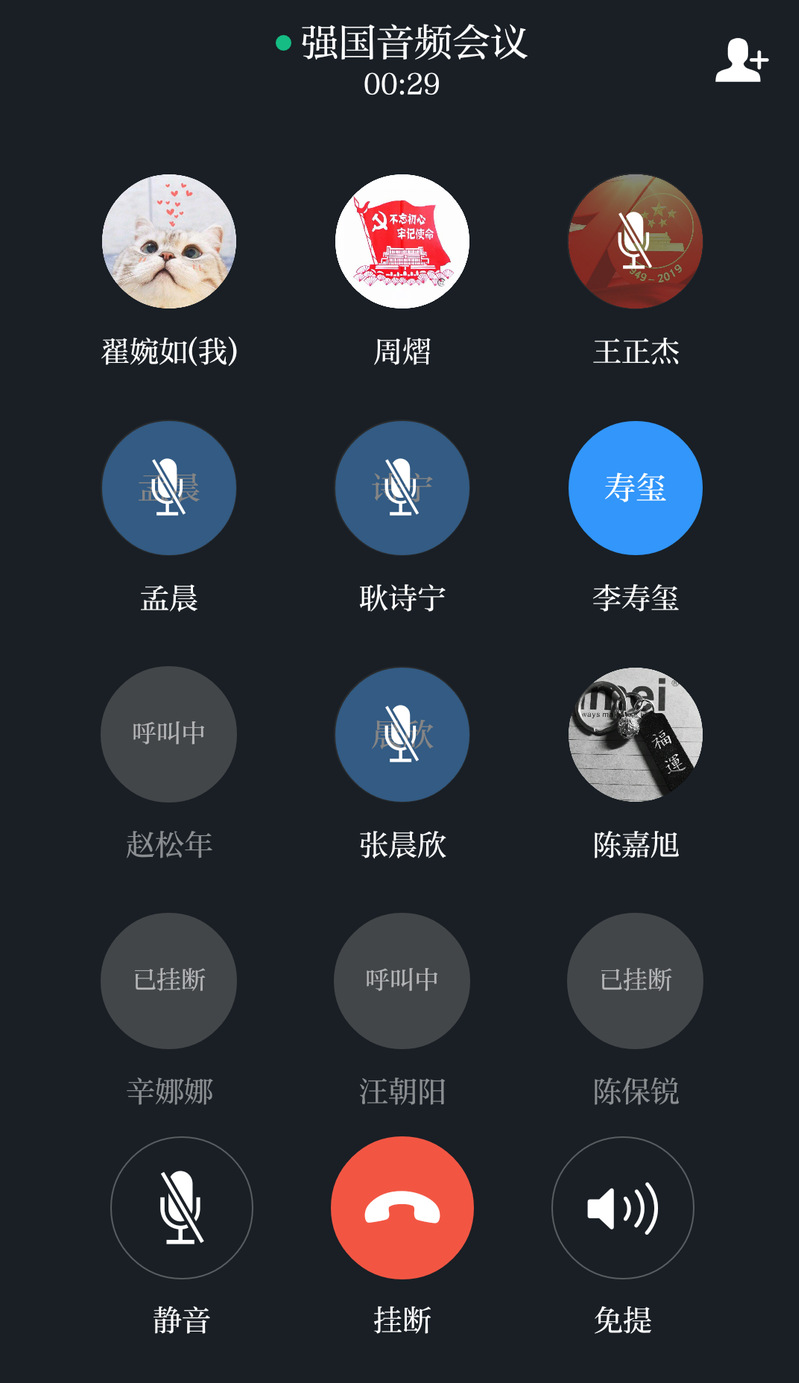799x1383 pixels.
Task: Tap hung-up participant 陈保锐
Action: (635, 980)
